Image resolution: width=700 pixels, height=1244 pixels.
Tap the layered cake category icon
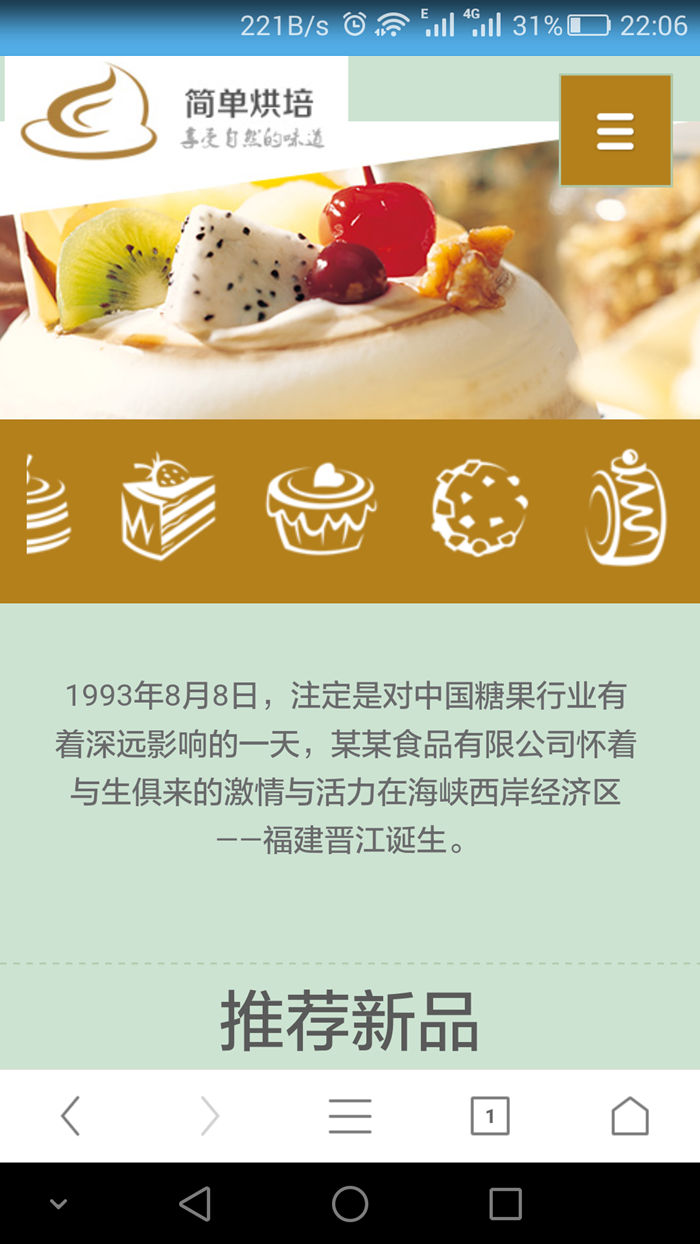[x=45, y=507]
